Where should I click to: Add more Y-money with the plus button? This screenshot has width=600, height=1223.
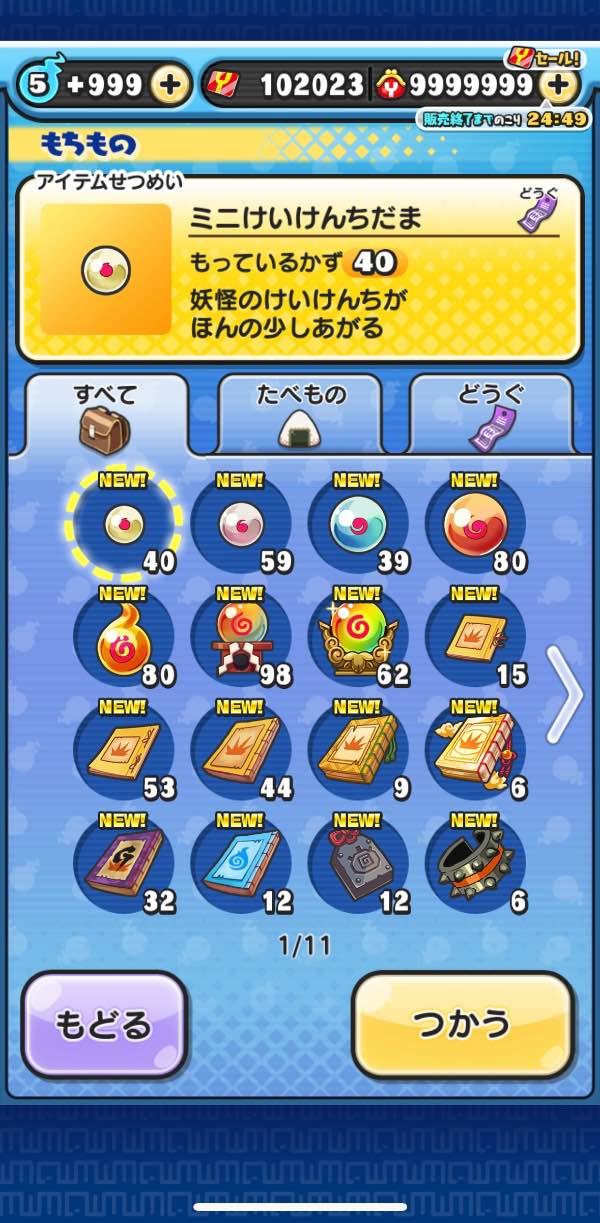pyautogui.click(x=558, y=86)
